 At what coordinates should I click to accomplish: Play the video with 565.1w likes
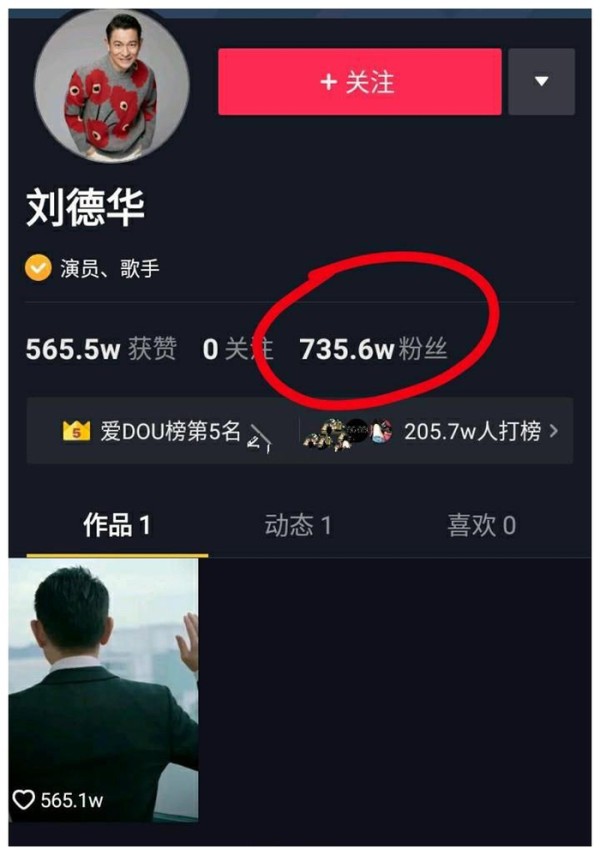coord(103,690)
